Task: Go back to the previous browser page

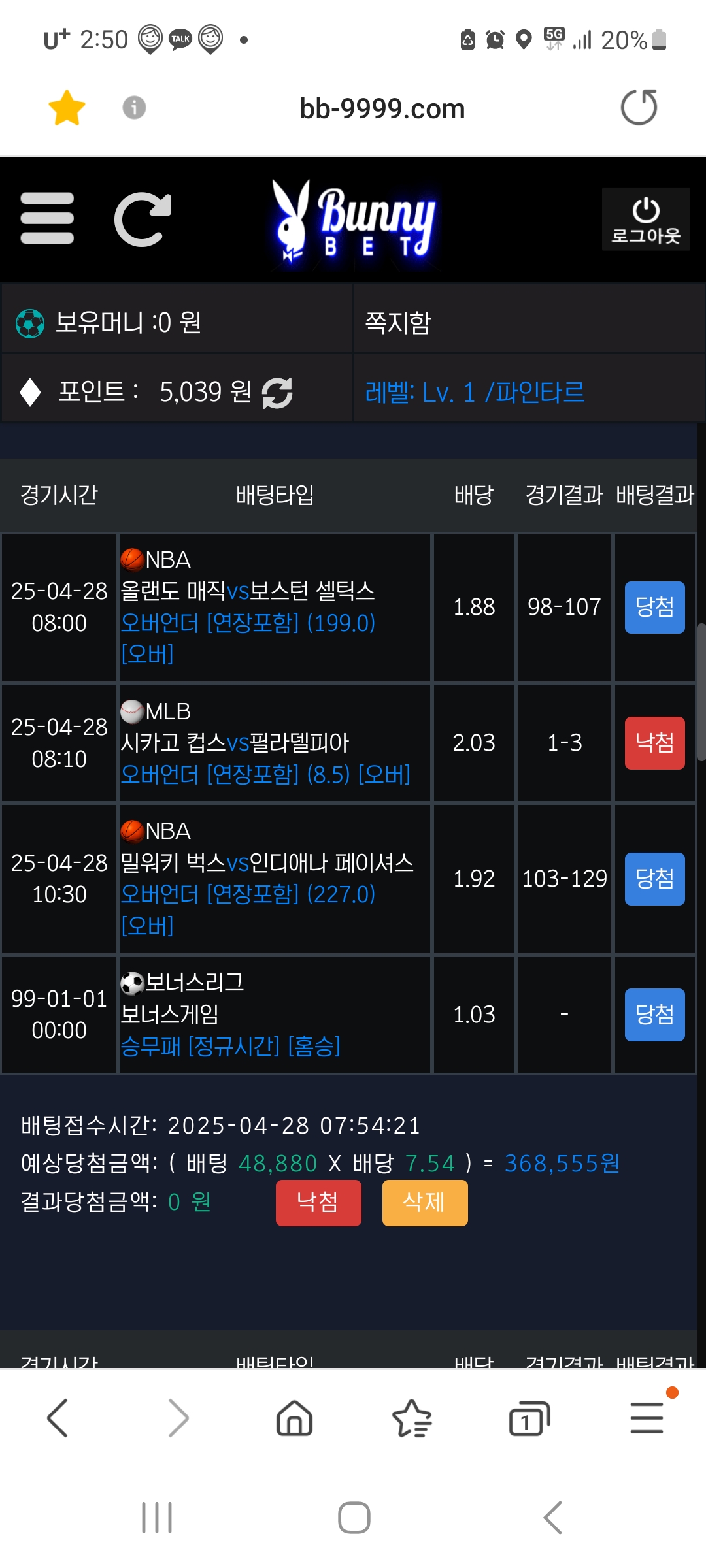Action: coord(58,1417)
